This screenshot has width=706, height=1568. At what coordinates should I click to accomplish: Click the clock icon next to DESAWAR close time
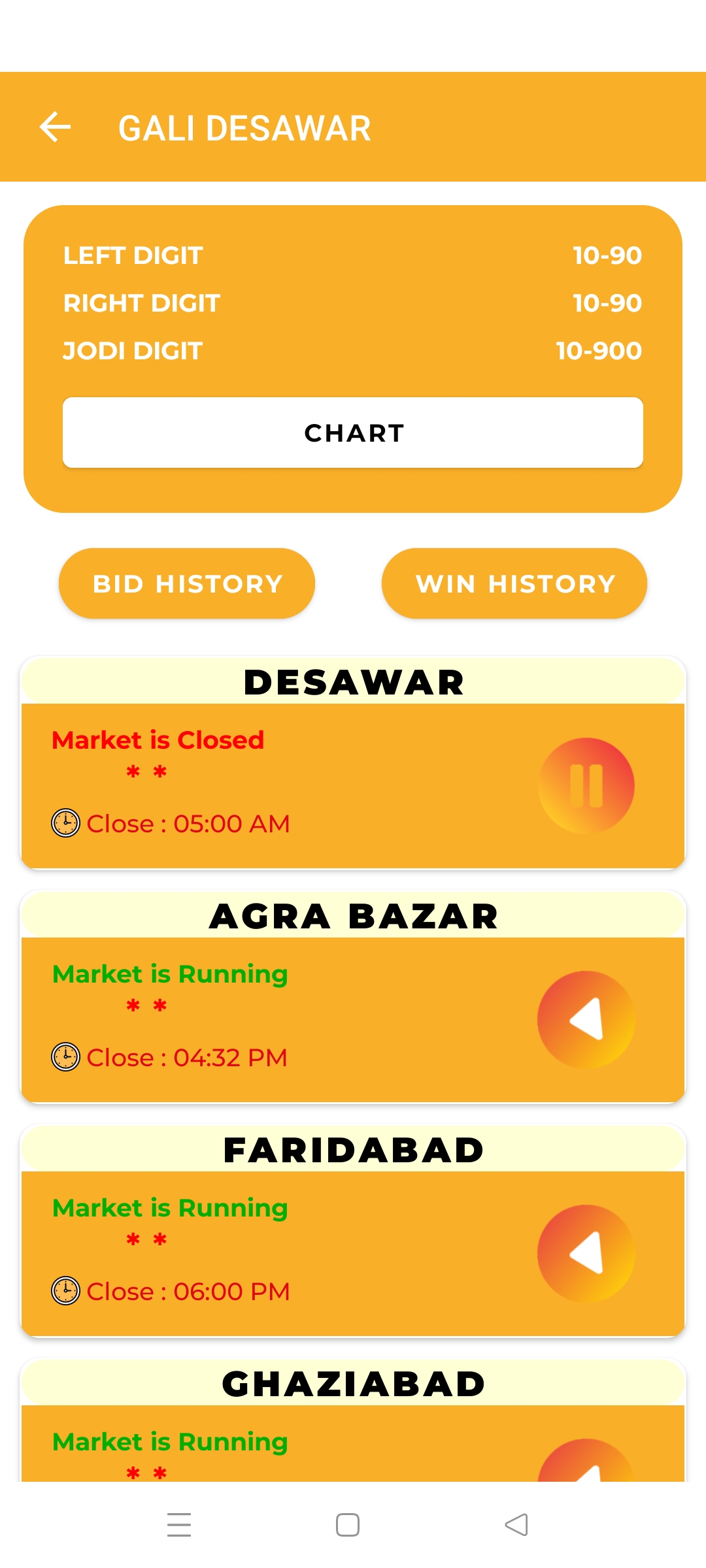click(65, 823)
